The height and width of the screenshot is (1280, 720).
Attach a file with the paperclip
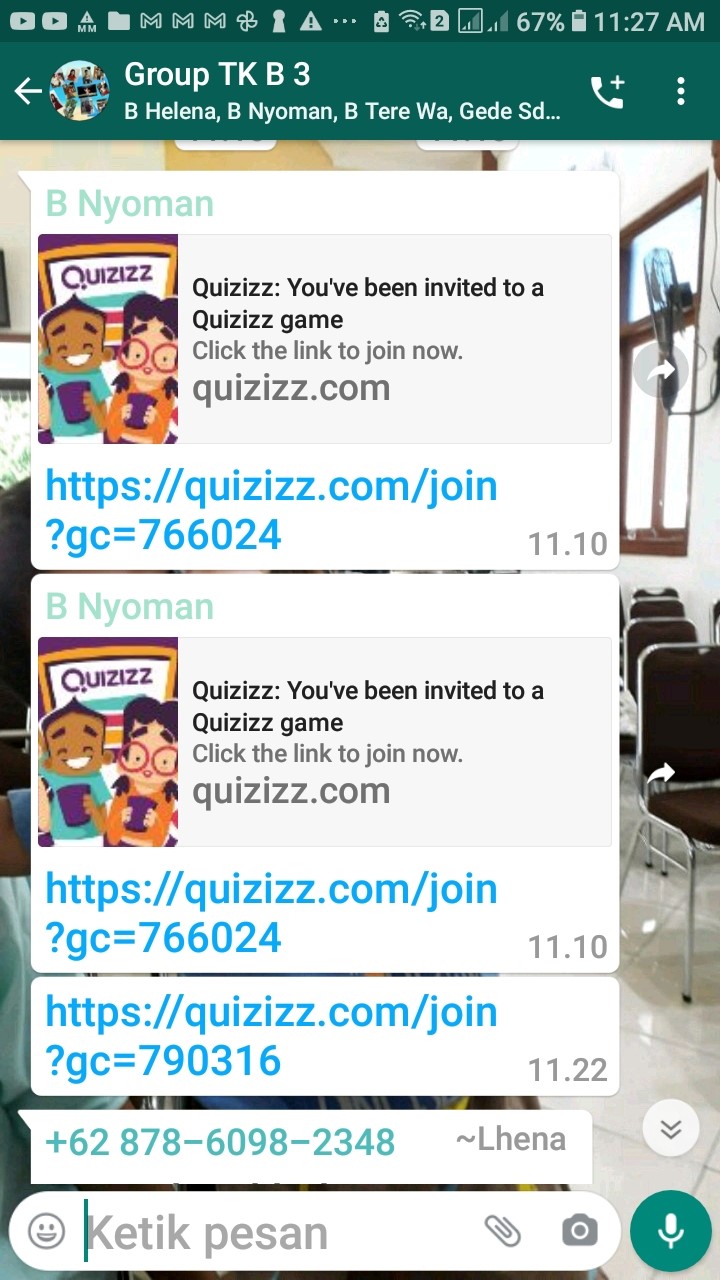tap(502, 1231)
